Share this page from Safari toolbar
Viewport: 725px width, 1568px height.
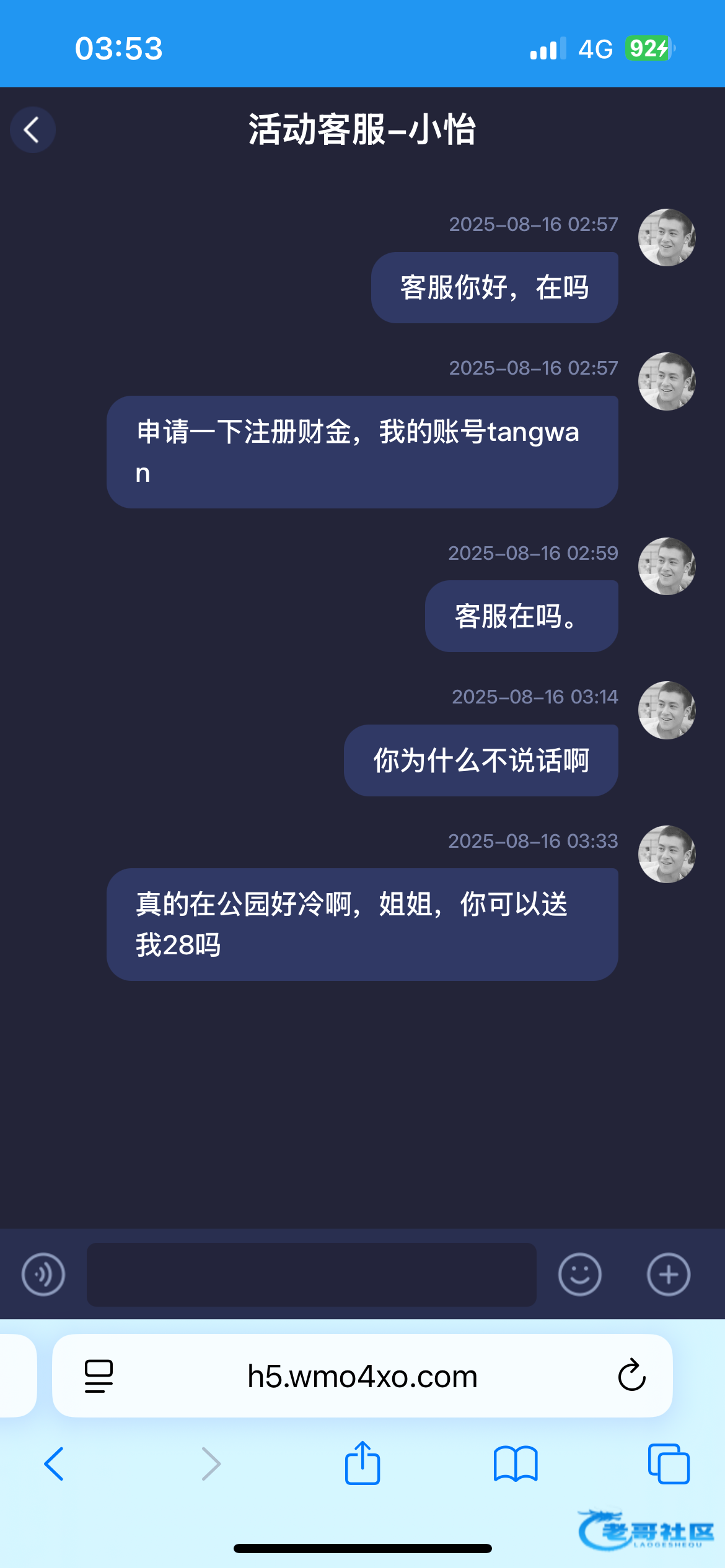point(362,1463)
